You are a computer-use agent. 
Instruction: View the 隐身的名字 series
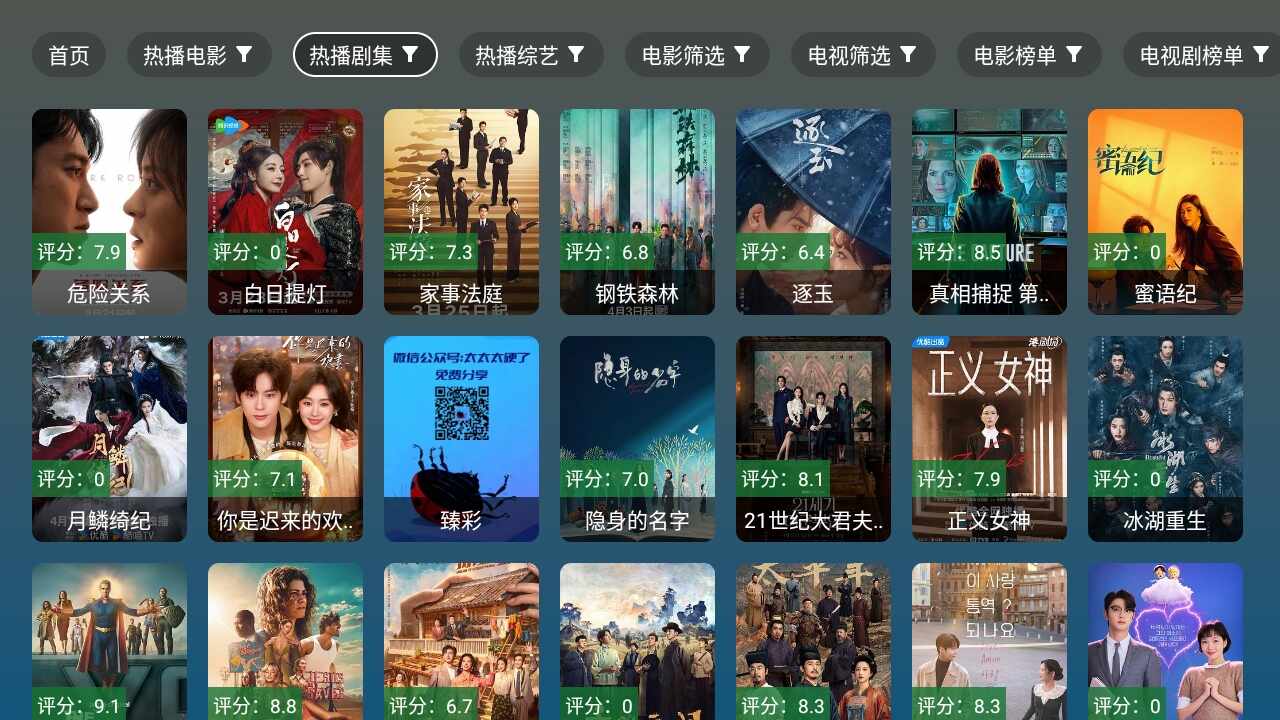637,439
